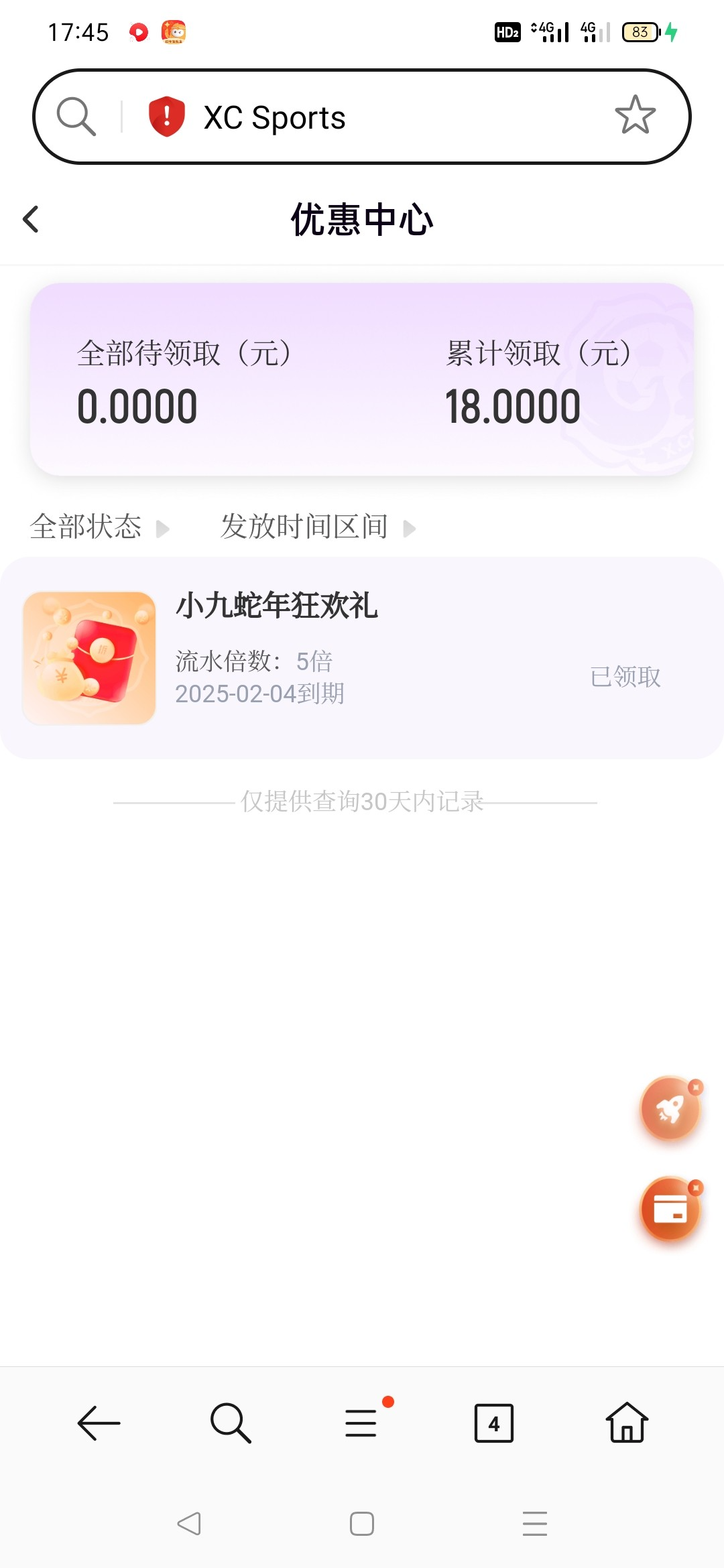Go to the browser home page
The width and height of the screenshot is (724, 1568).
pos(626,1423)
